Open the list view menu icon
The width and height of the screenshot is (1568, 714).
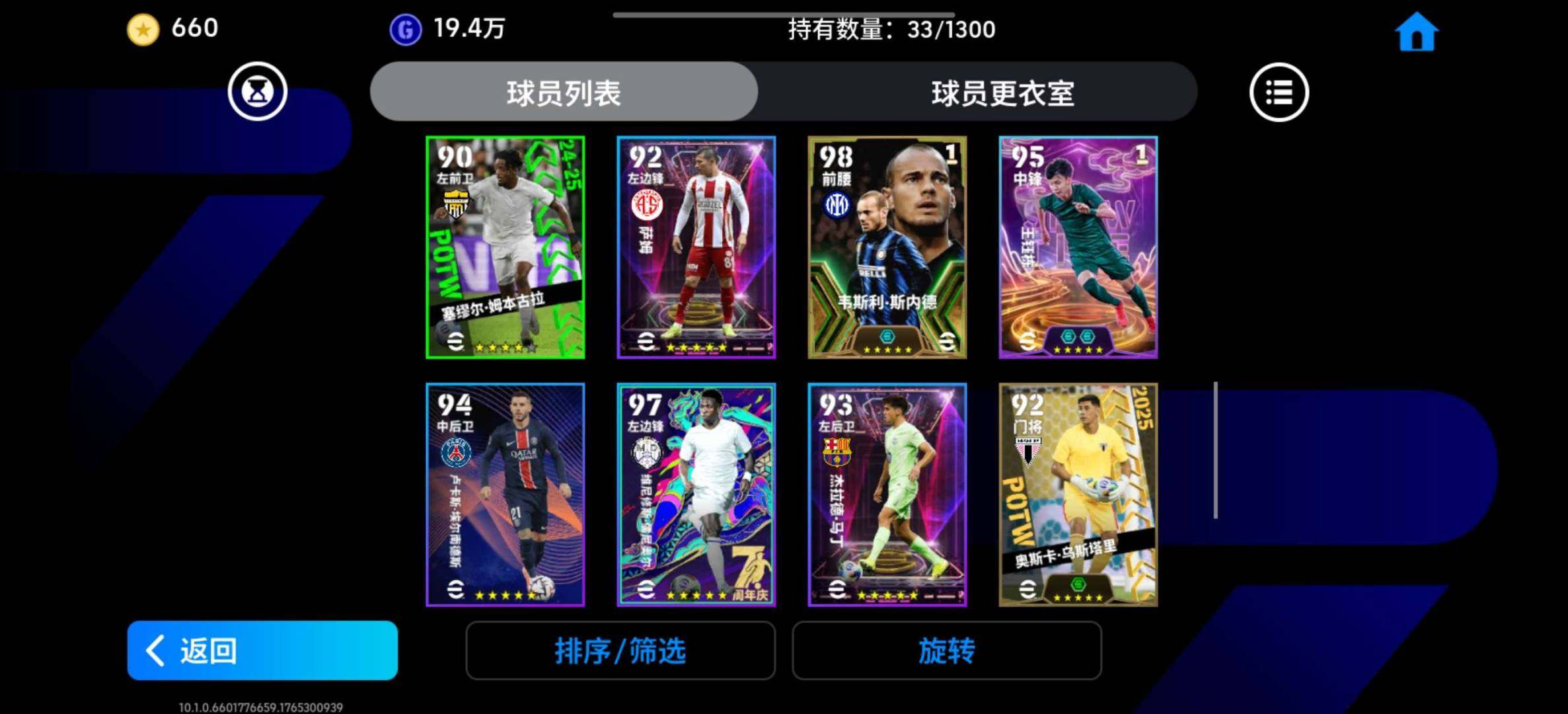(1279, 93)
